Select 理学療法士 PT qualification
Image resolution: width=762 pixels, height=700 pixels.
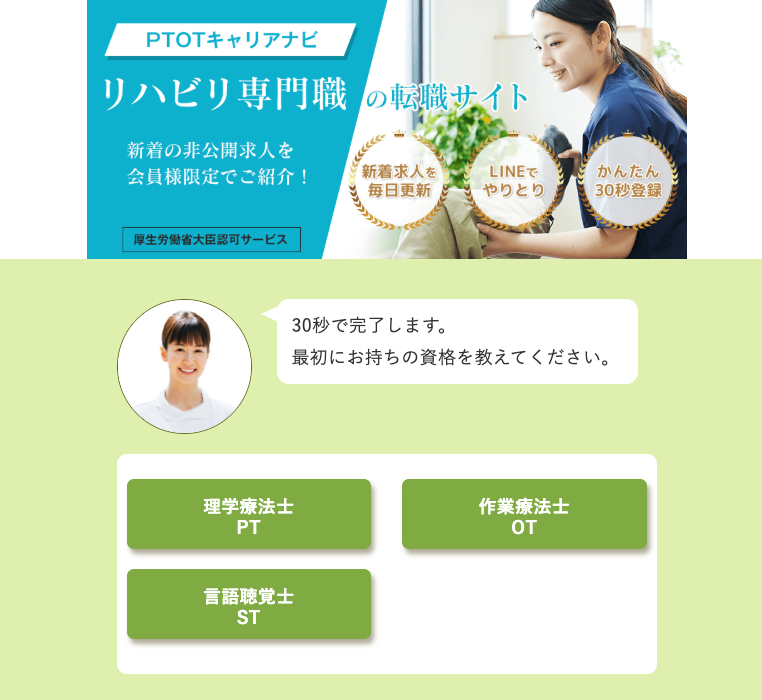coord(248,514)
